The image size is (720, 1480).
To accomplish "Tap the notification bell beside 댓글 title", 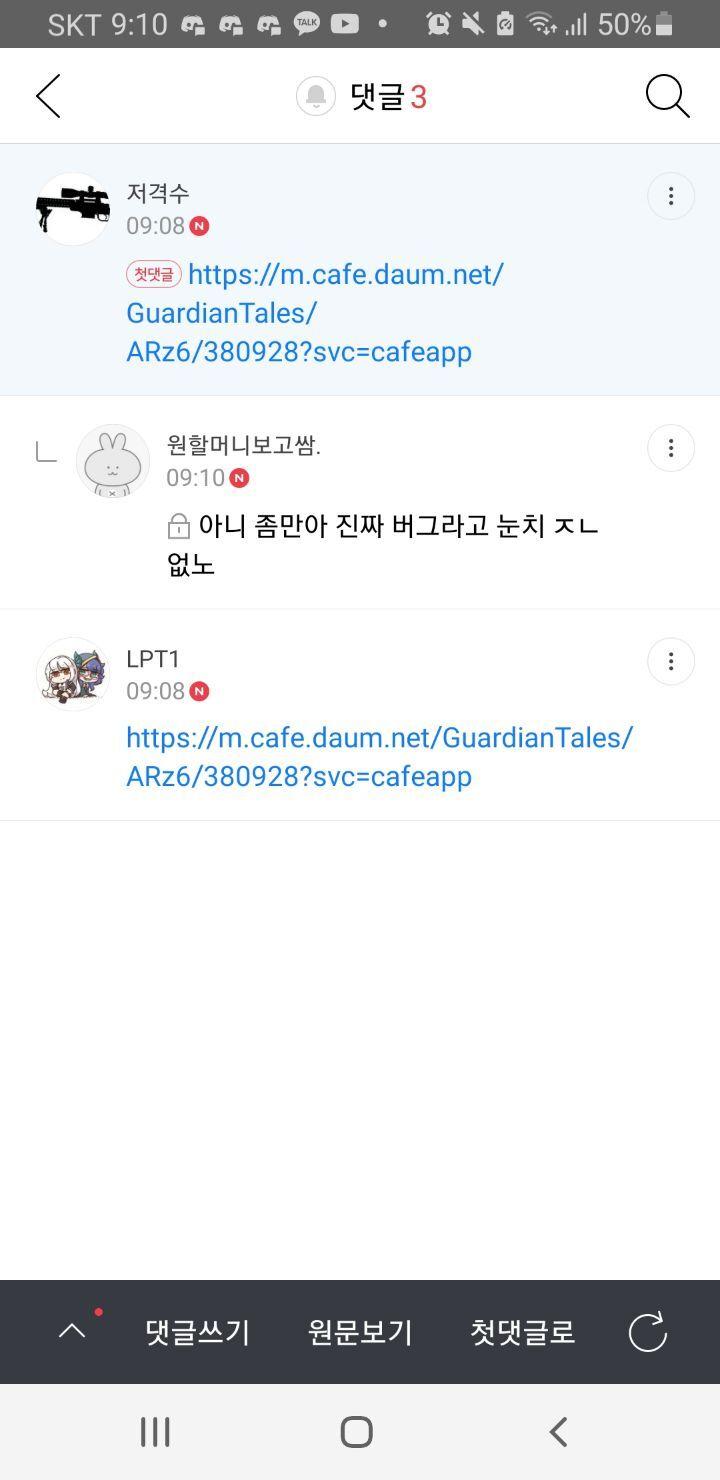I will (x=315, y=96).
